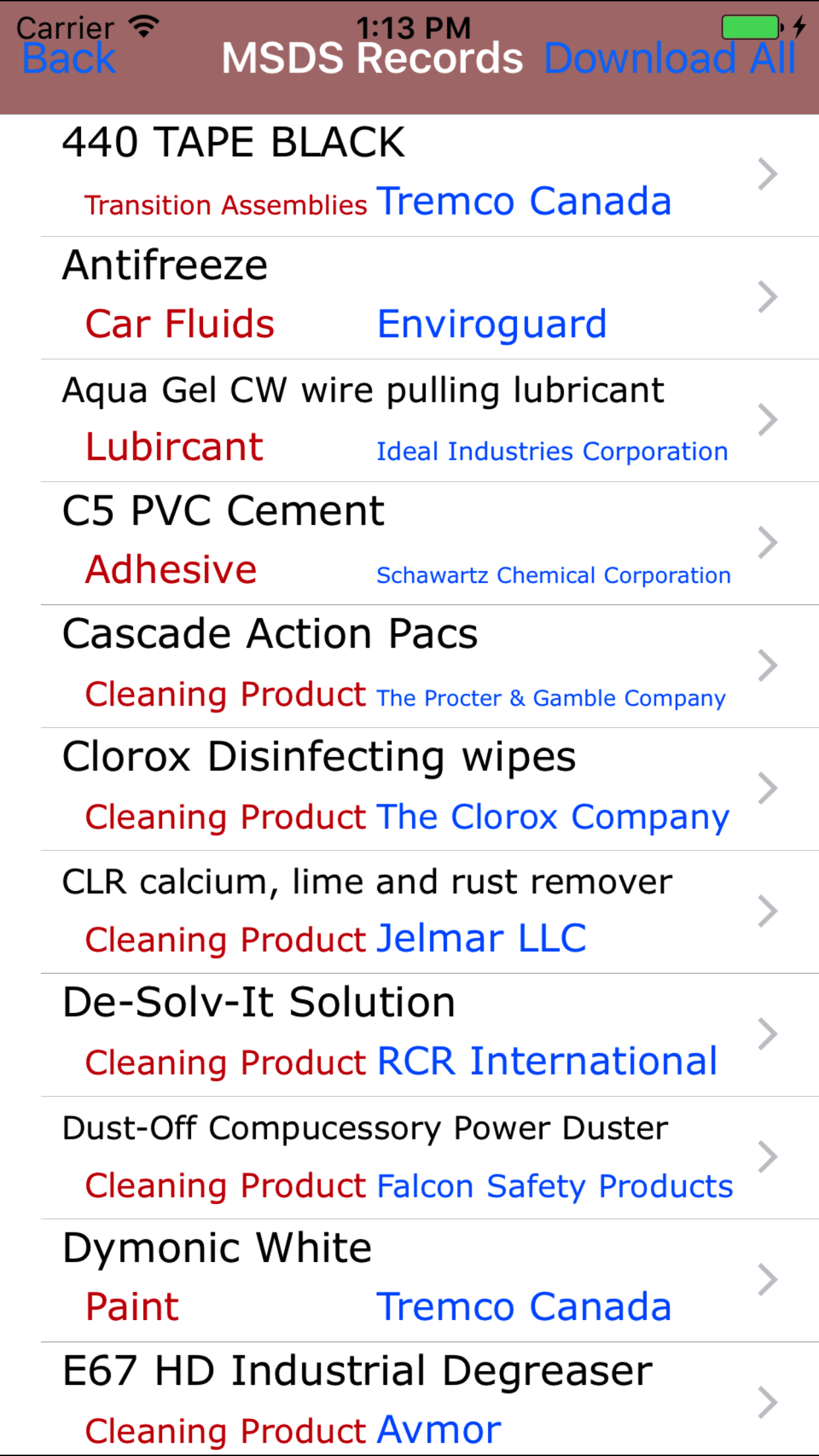The height and width of the screenshot is (1456, 819).
Task: View the Dymonic White paint record
Action: coord(409,1279)
